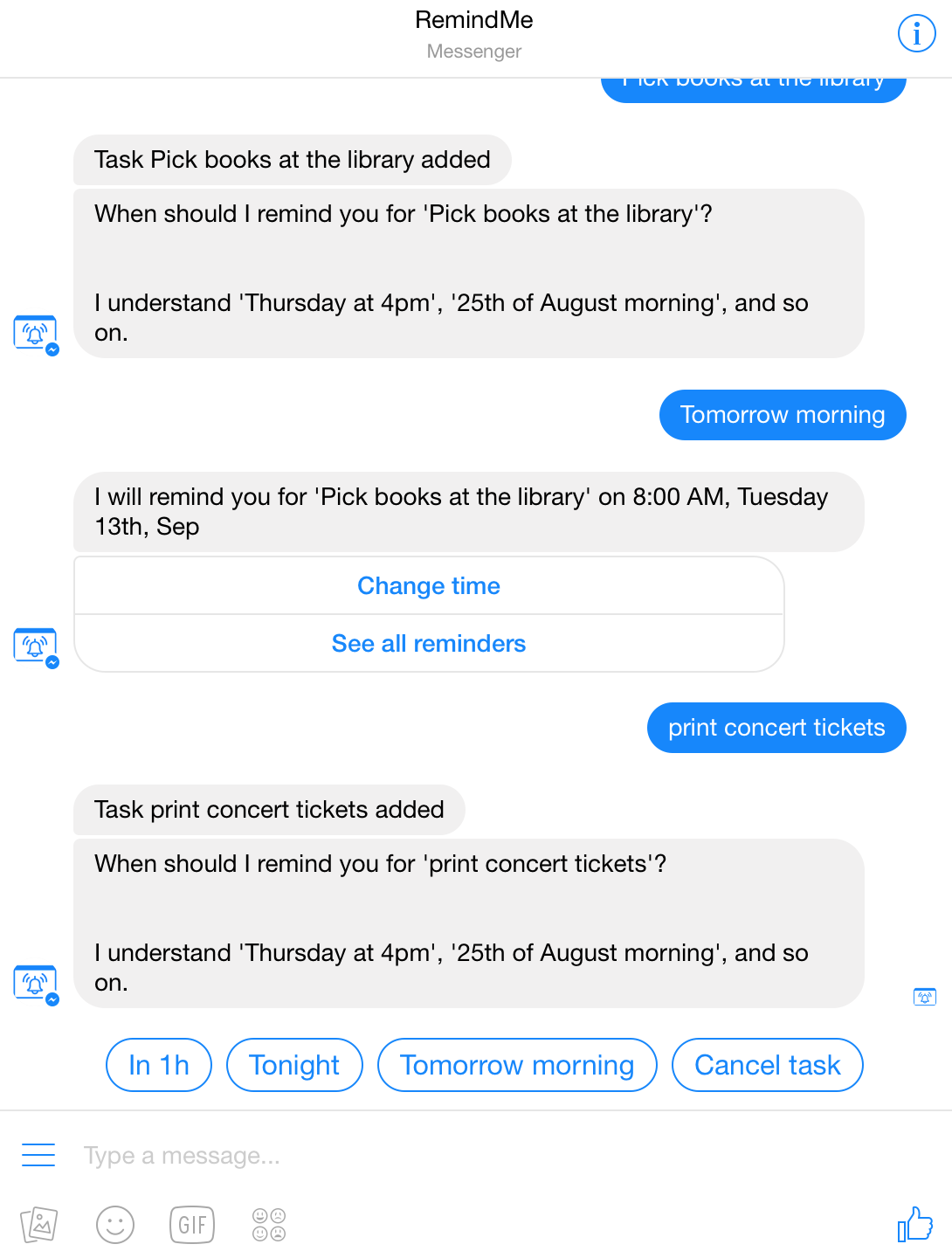Tap the Change time button

[x=429, y=586]
